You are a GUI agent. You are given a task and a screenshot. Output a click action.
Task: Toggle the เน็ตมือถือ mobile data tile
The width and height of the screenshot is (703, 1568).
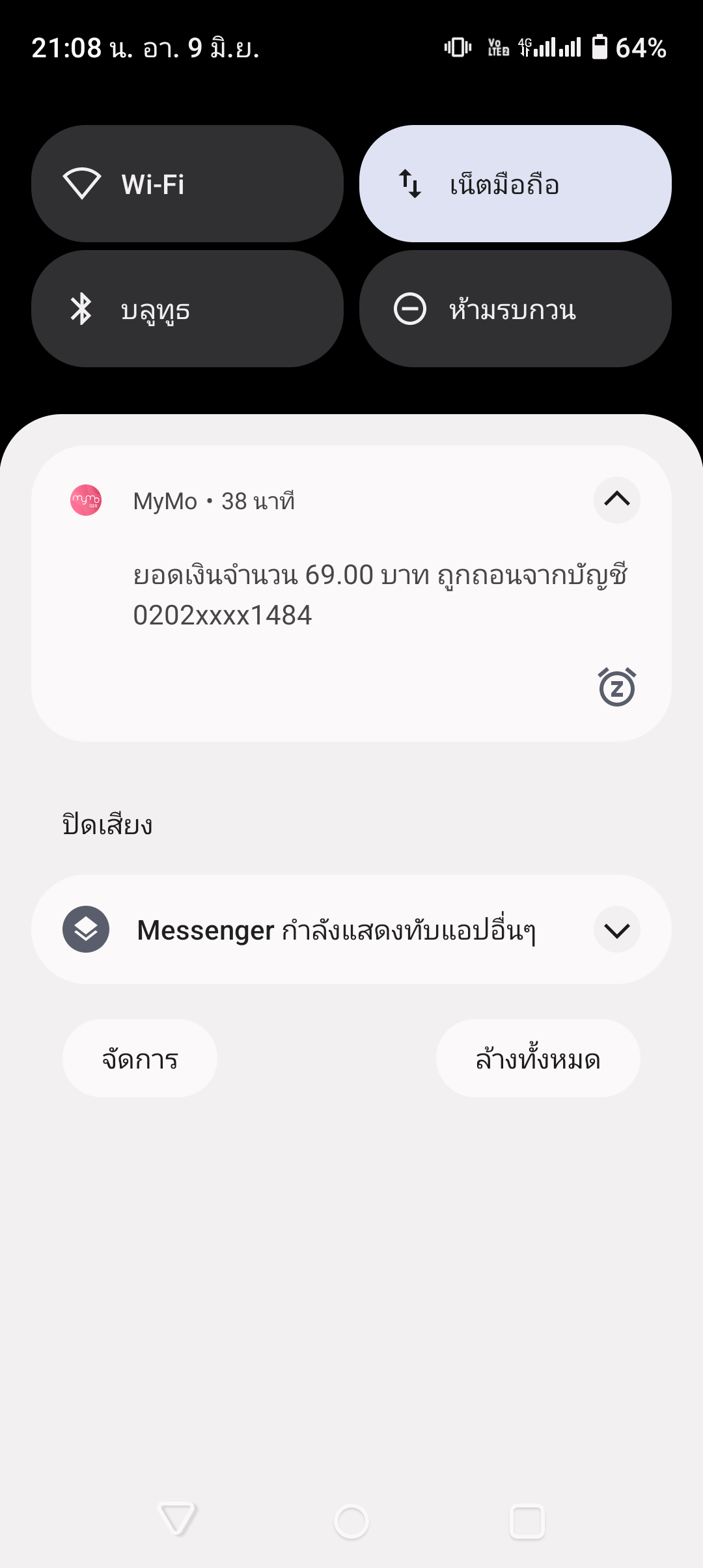516,184
